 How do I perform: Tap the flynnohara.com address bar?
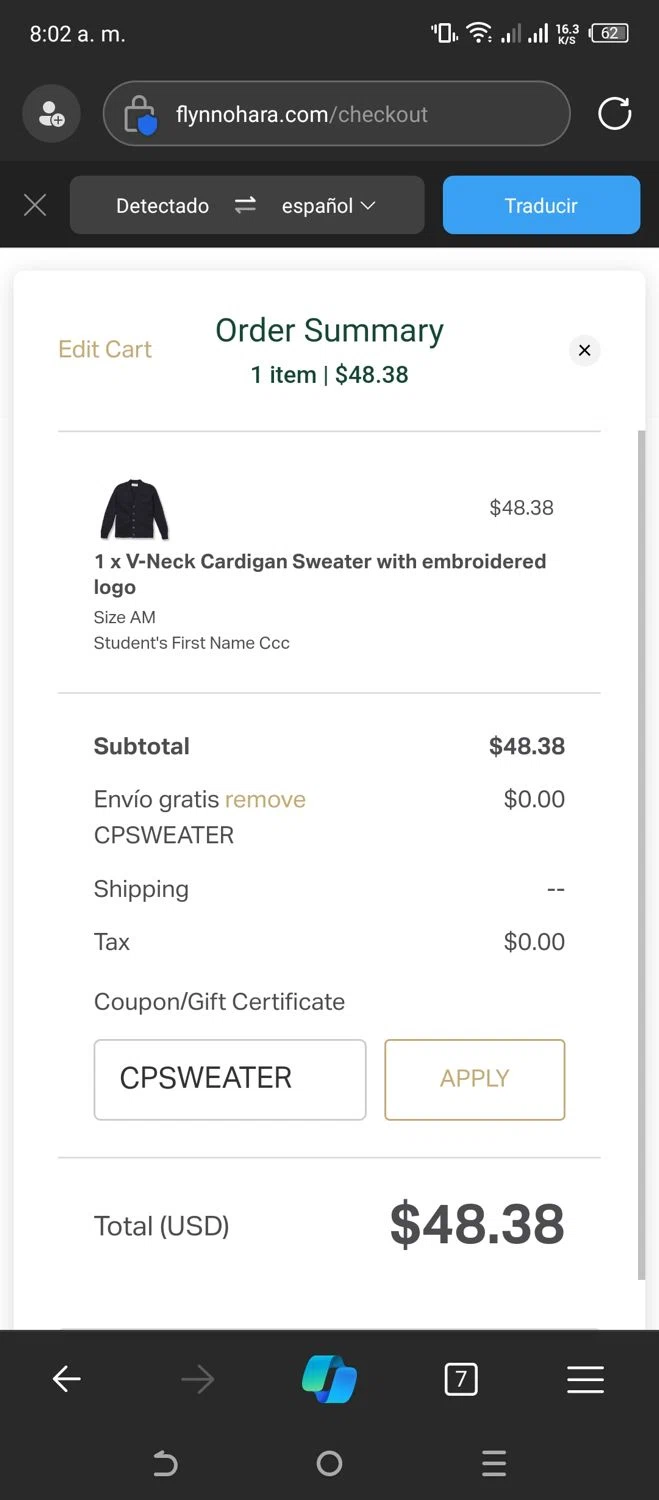pyautogui.click(x=336, y=114)
